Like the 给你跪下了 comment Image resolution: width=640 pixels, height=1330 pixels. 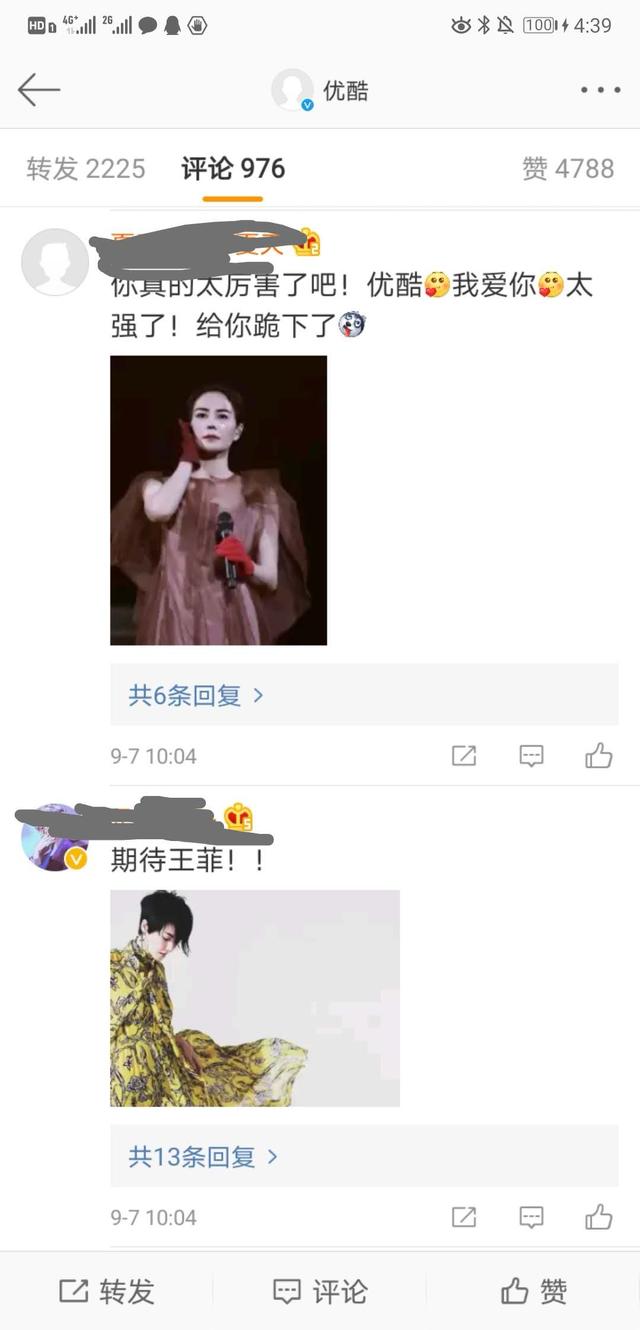point(599,755)
